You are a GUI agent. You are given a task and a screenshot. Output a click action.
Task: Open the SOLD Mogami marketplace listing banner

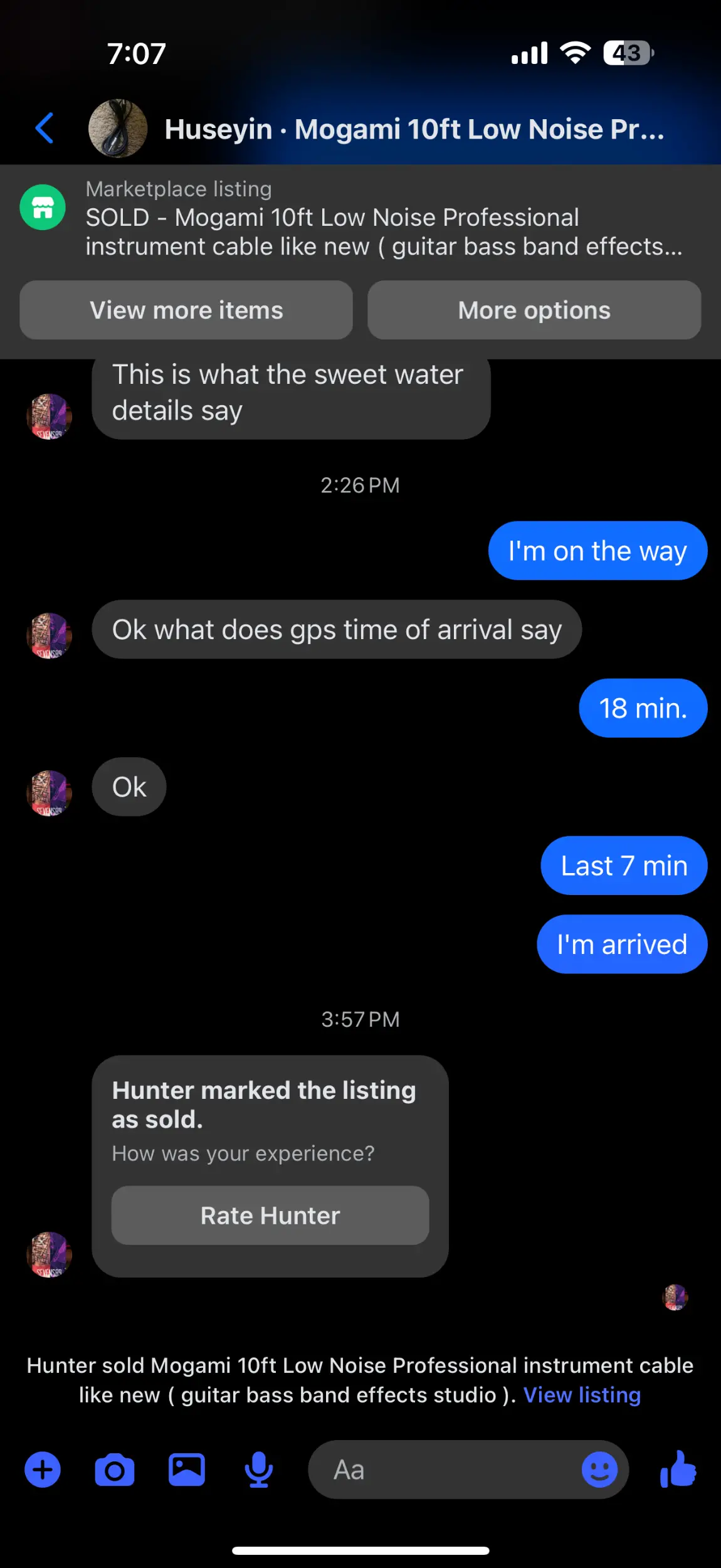(x=382, y=218)
